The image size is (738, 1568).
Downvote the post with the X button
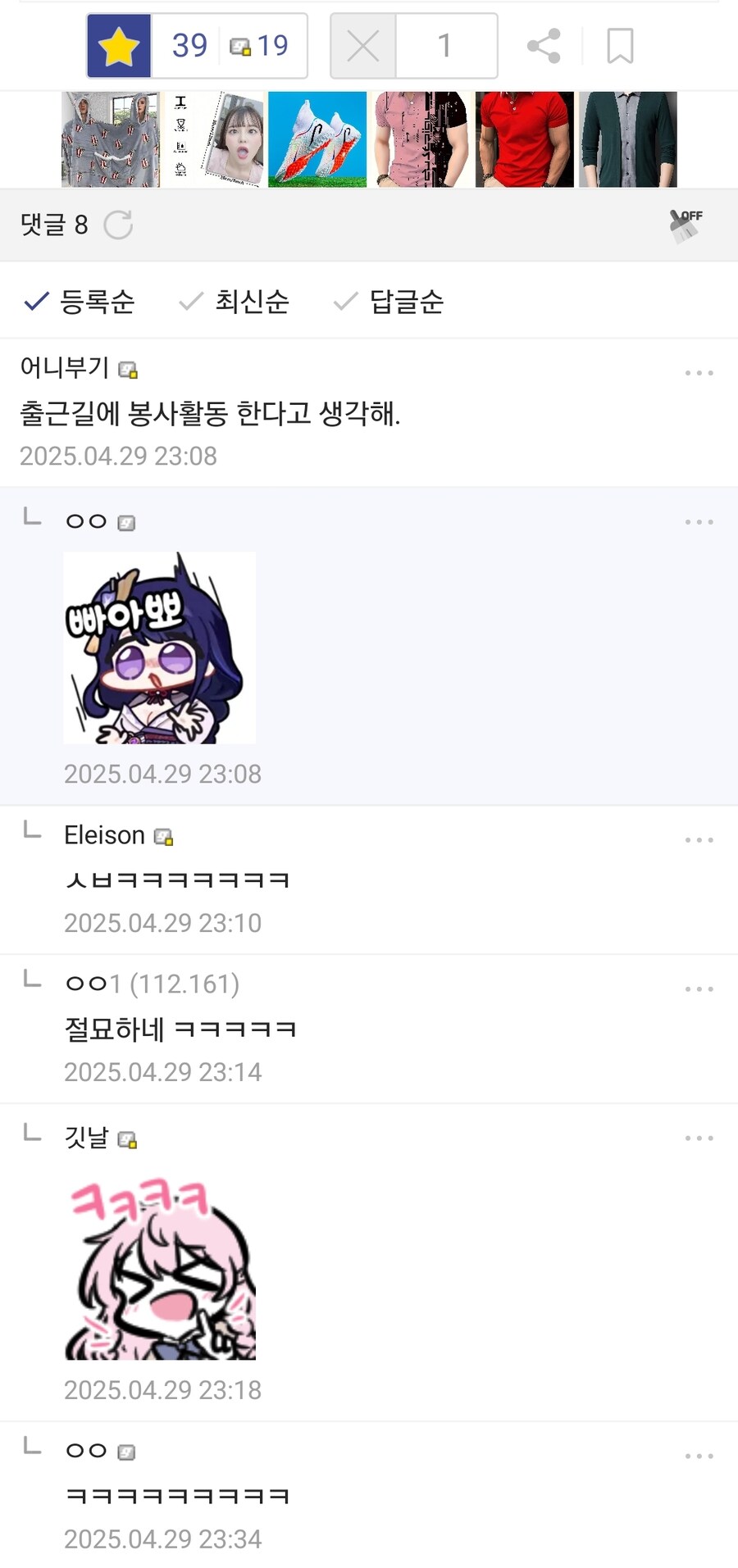(363, 46)
